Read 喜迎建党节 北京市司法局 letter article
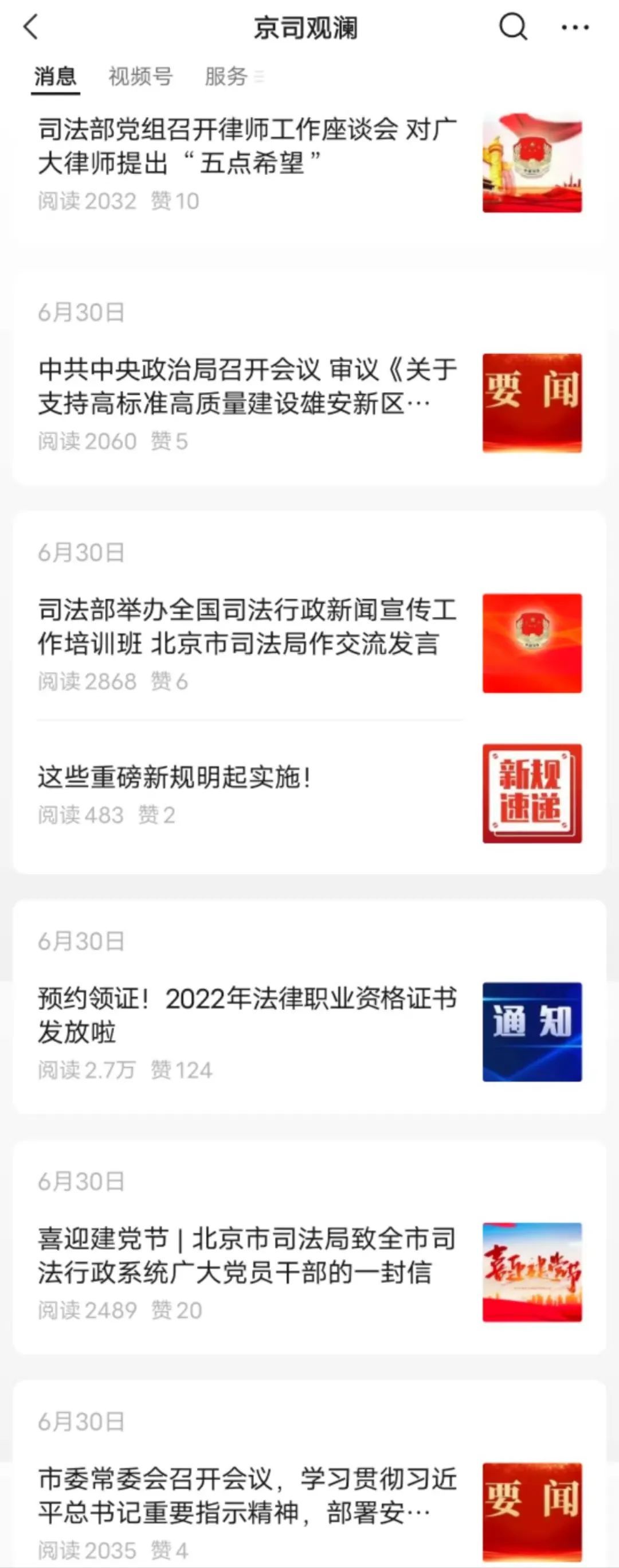This screenshot has width=619, height=1568. (x=247, y=1255)
